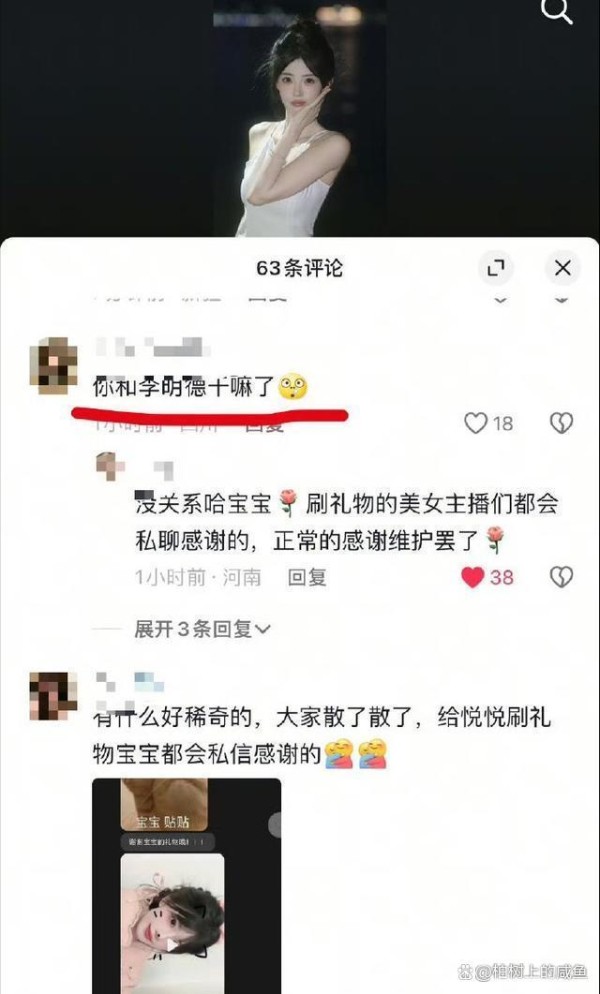Viewport: 600px width, 994px height.
Task: Unlike the reply with 38 likes
Action: 473,577
